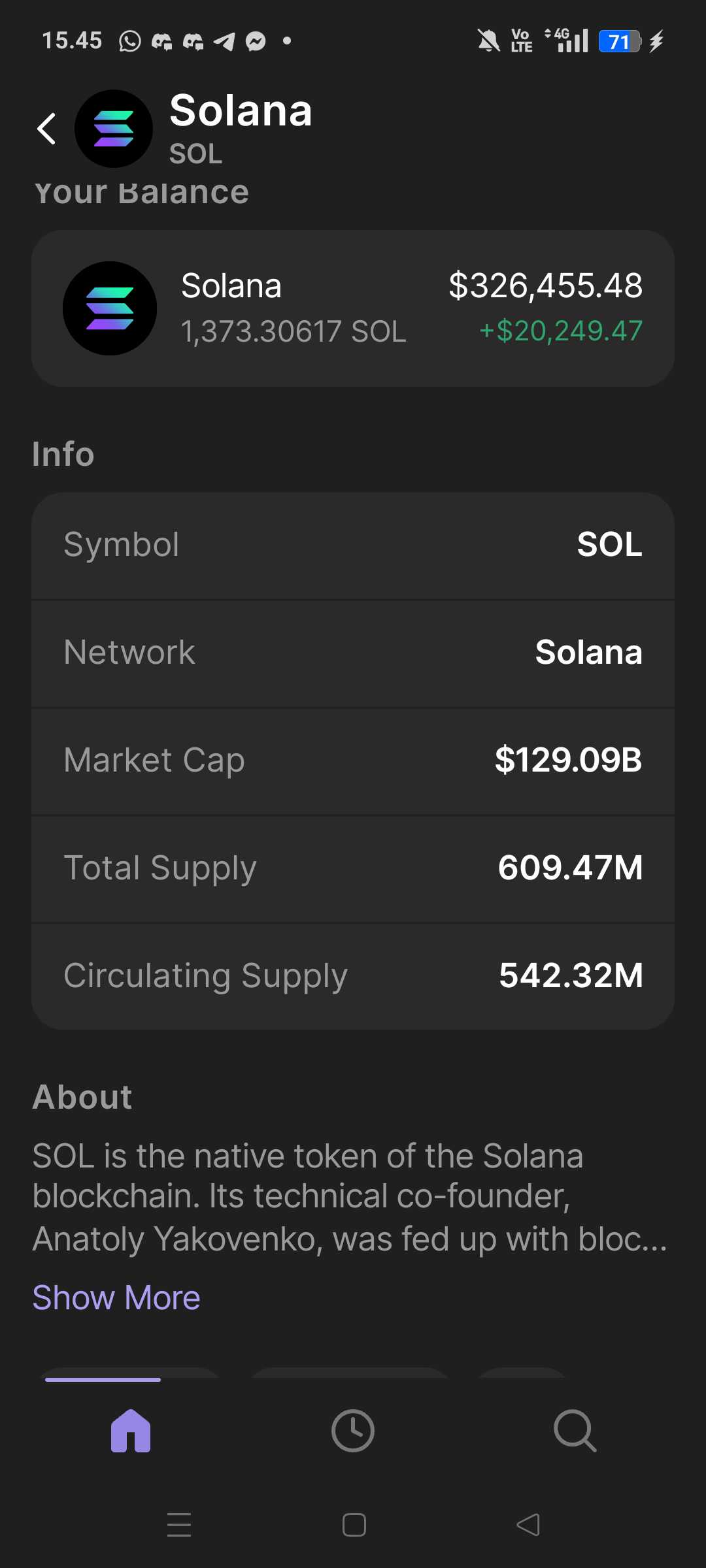Tap the system back button
Image resolution: width=706 pixels, height=1568 pixels.
pyautogui.click(x=528, y=1525)
